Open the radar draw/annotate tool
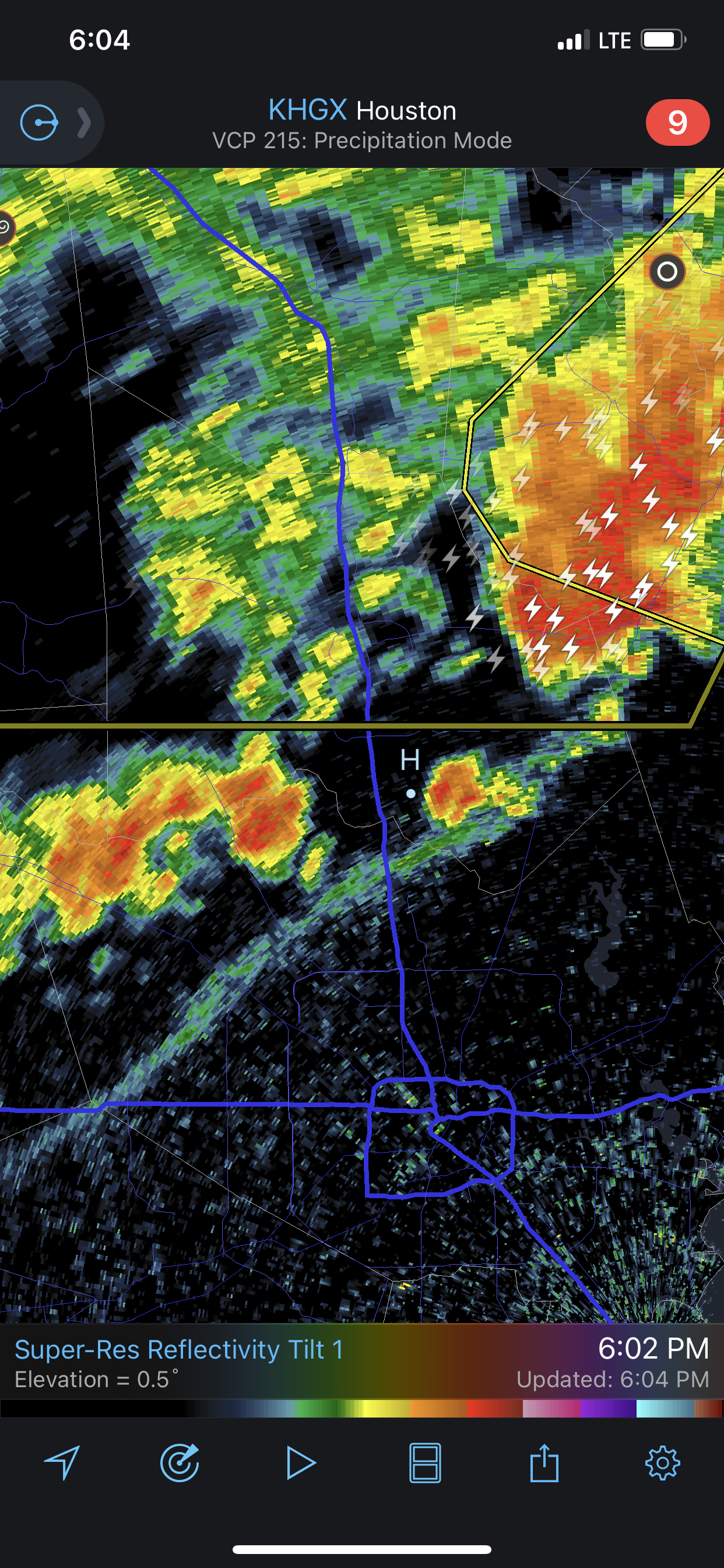The height and width of the screenshot is (1568, 724). (x=180, y=1462)
